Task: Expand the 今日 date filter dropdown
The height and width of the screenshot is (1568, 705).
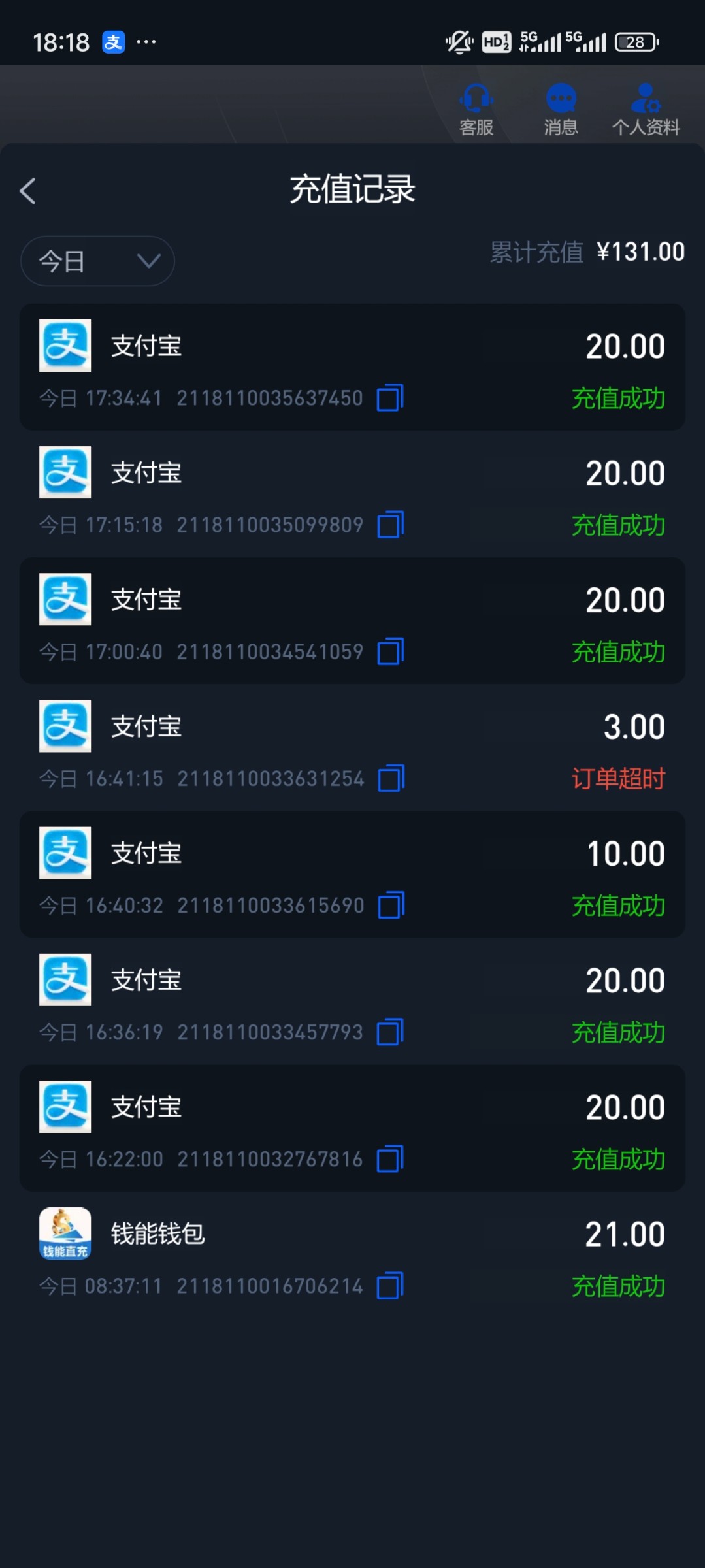Action: tap(98, 261)
